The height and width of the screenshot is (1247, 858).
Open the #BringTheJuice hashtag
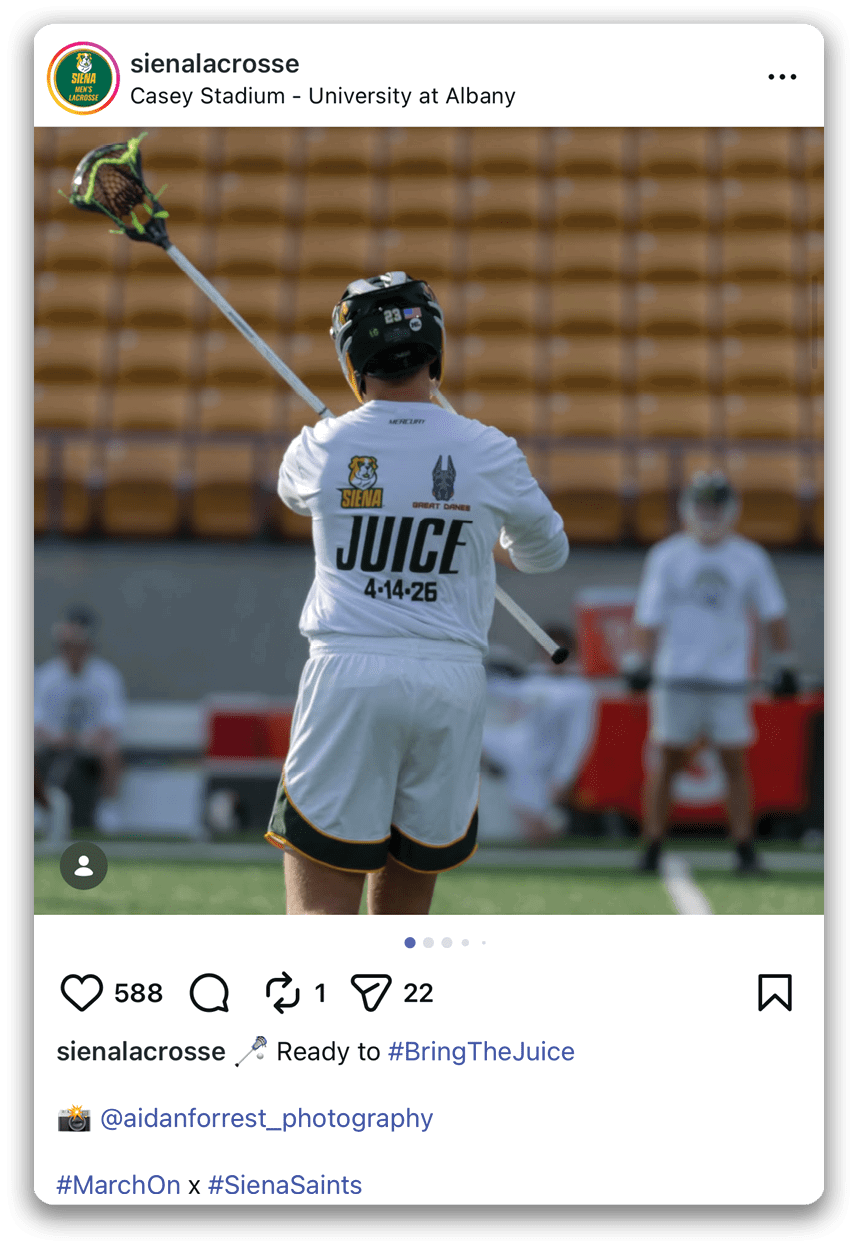(481, 1052)
